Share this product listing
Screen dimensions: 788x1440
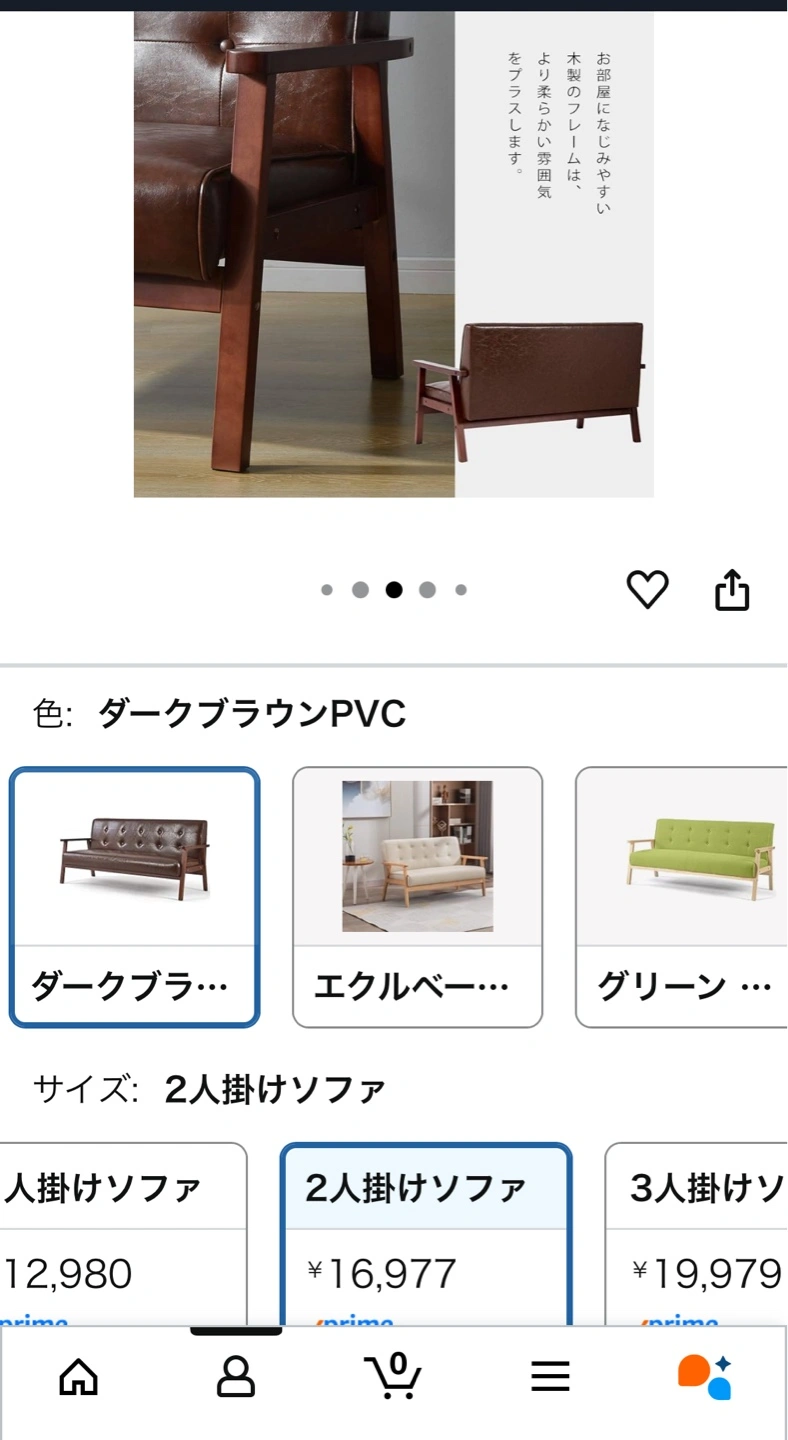pyautogui.click(x=732, y=589)
